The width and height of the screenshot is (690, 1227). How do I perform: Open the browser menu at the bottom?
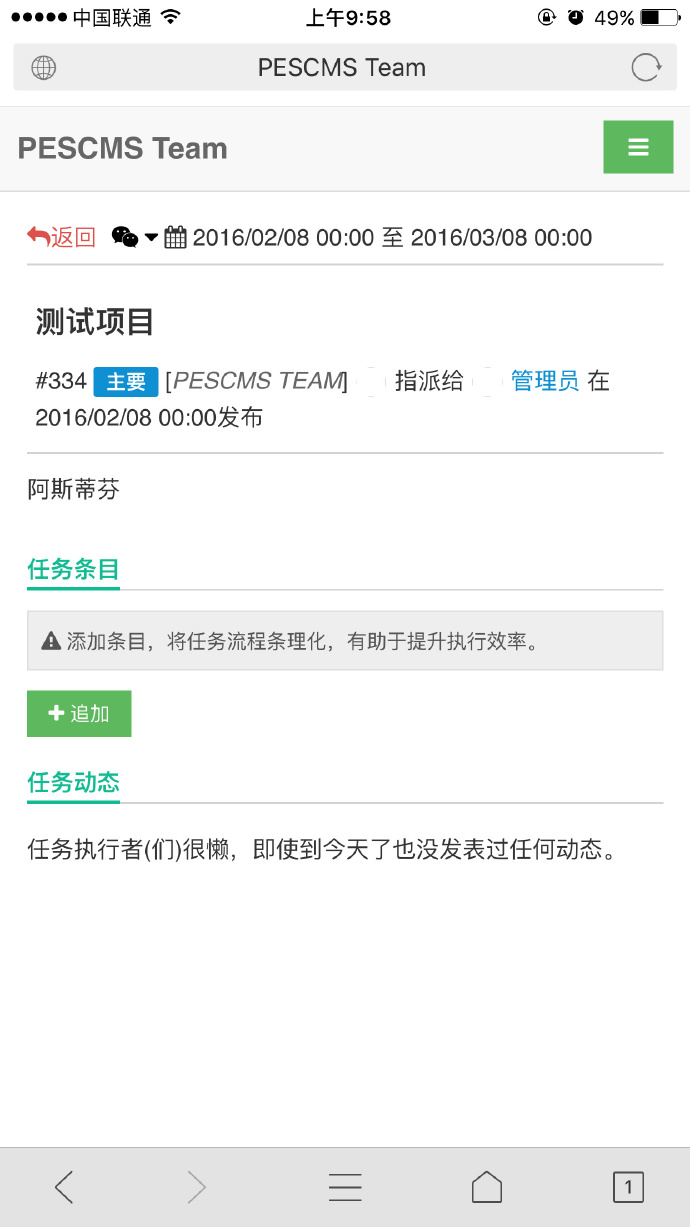(x=345, y=1187)
